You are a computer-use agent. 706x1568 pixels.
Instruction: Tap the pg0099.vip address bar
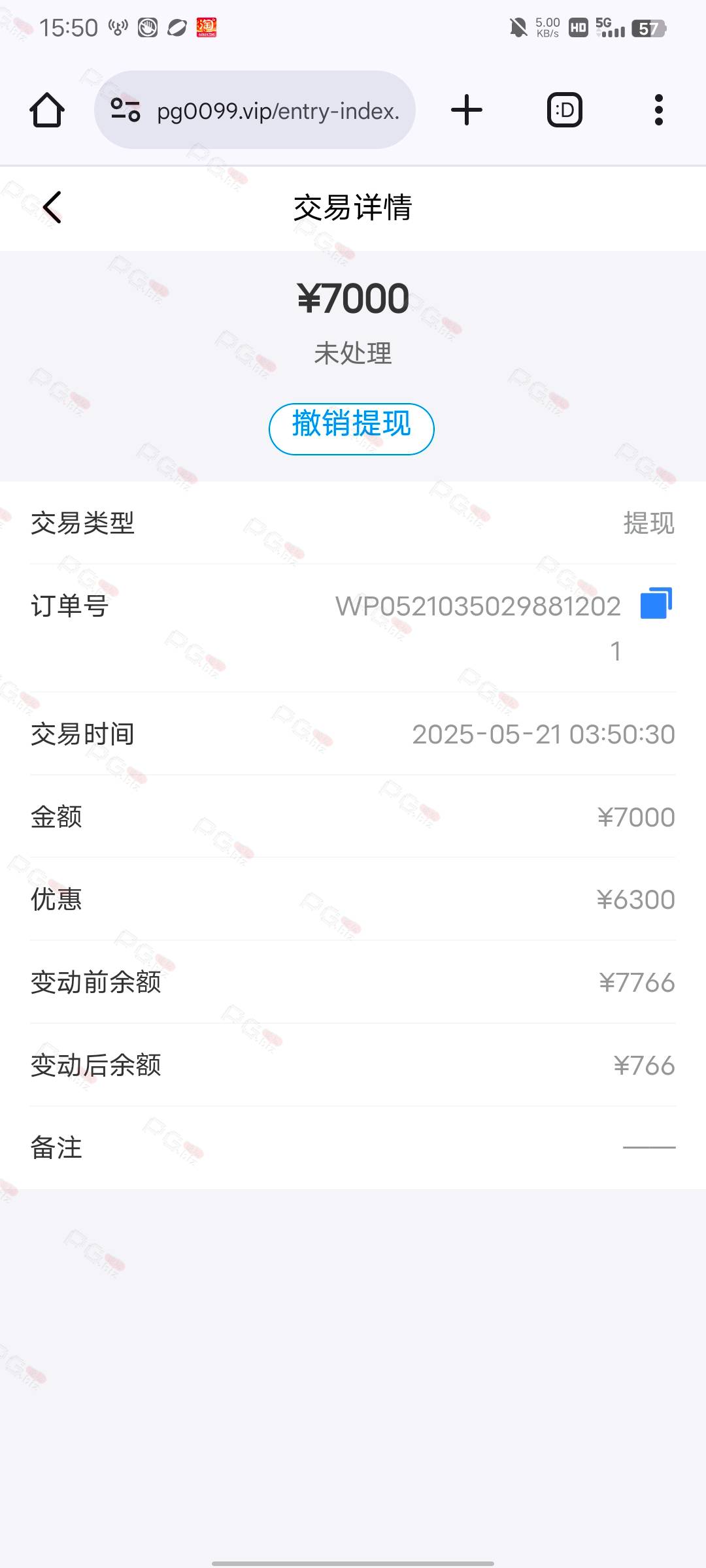[255, 110]
